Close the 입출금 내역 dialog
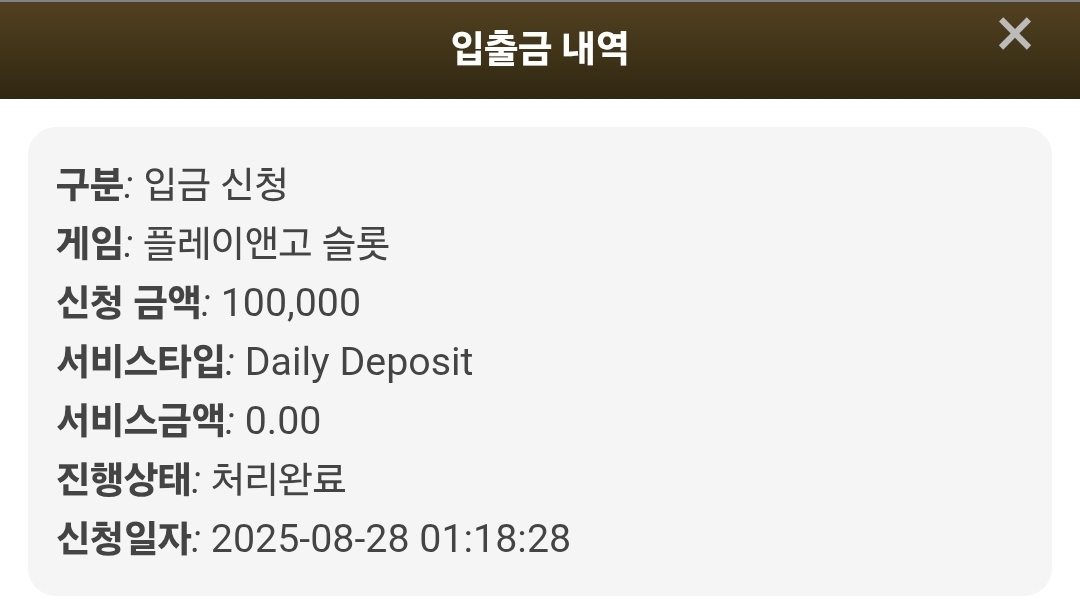Screen dimensions: 1080x601 (x=1014, y=35)
